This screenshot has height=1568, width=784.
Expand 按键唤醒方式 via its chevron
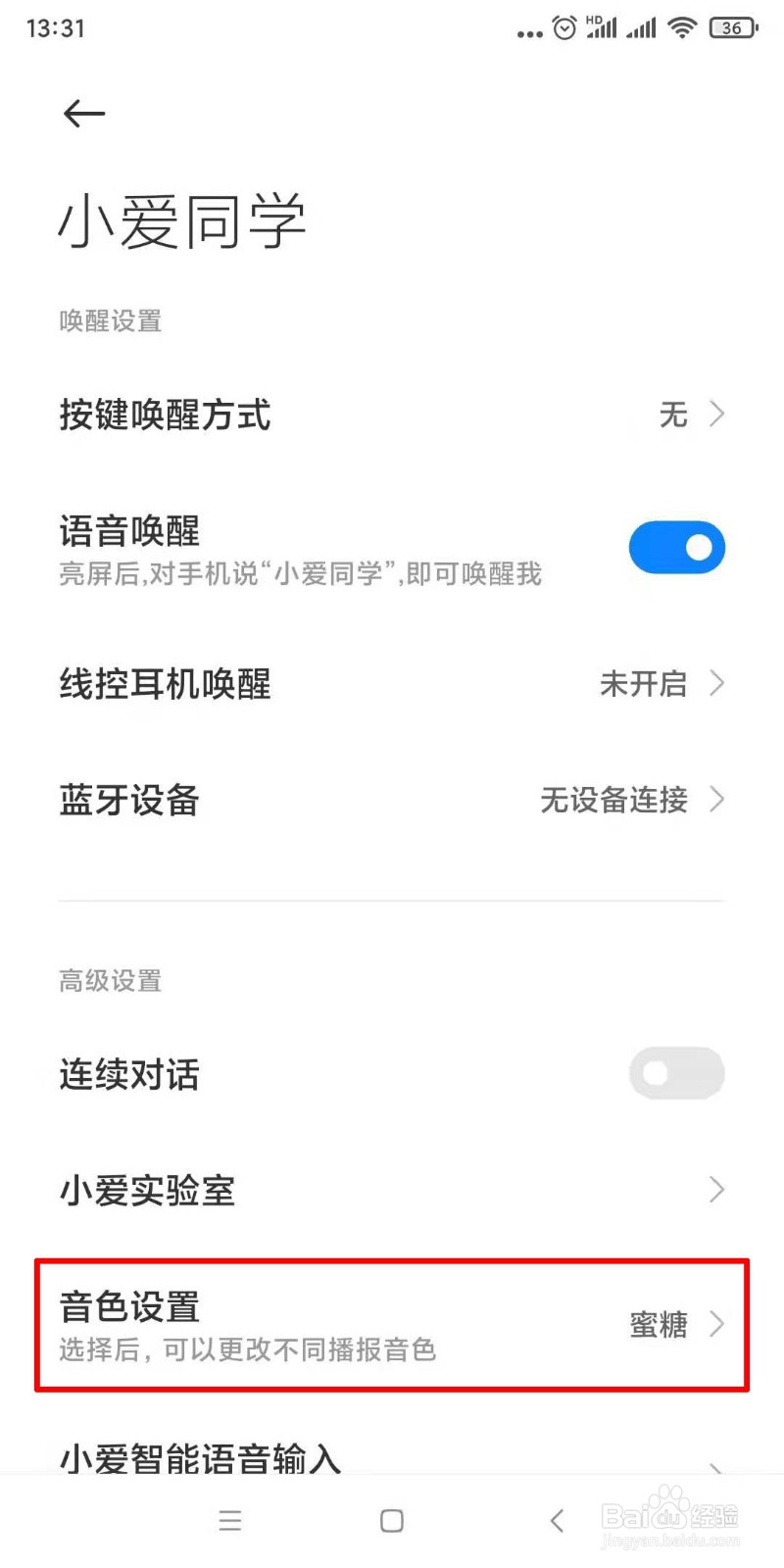[715, 416]
